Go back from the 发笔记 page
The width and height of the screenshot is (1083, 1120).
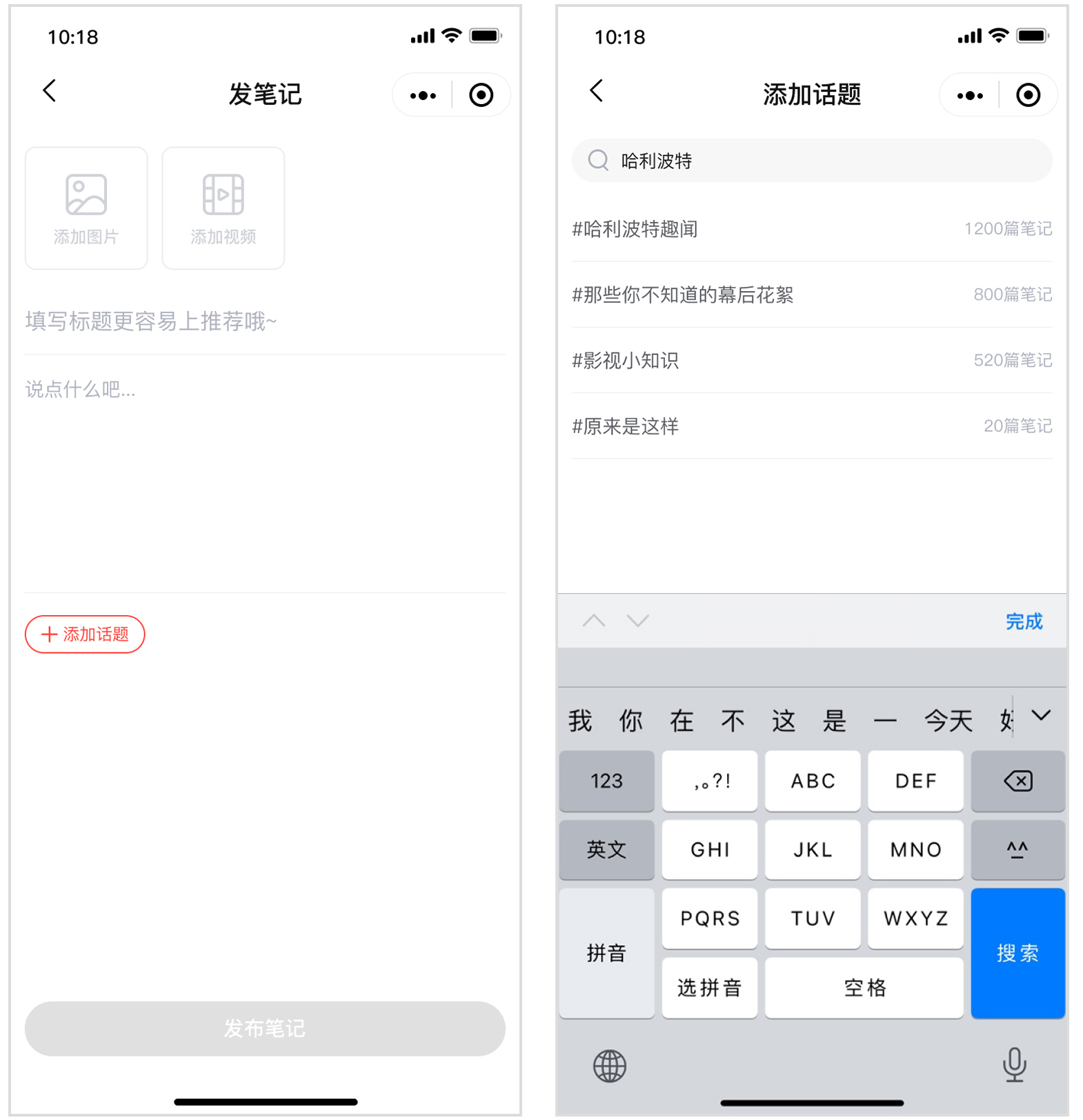[x=50, y=91]
